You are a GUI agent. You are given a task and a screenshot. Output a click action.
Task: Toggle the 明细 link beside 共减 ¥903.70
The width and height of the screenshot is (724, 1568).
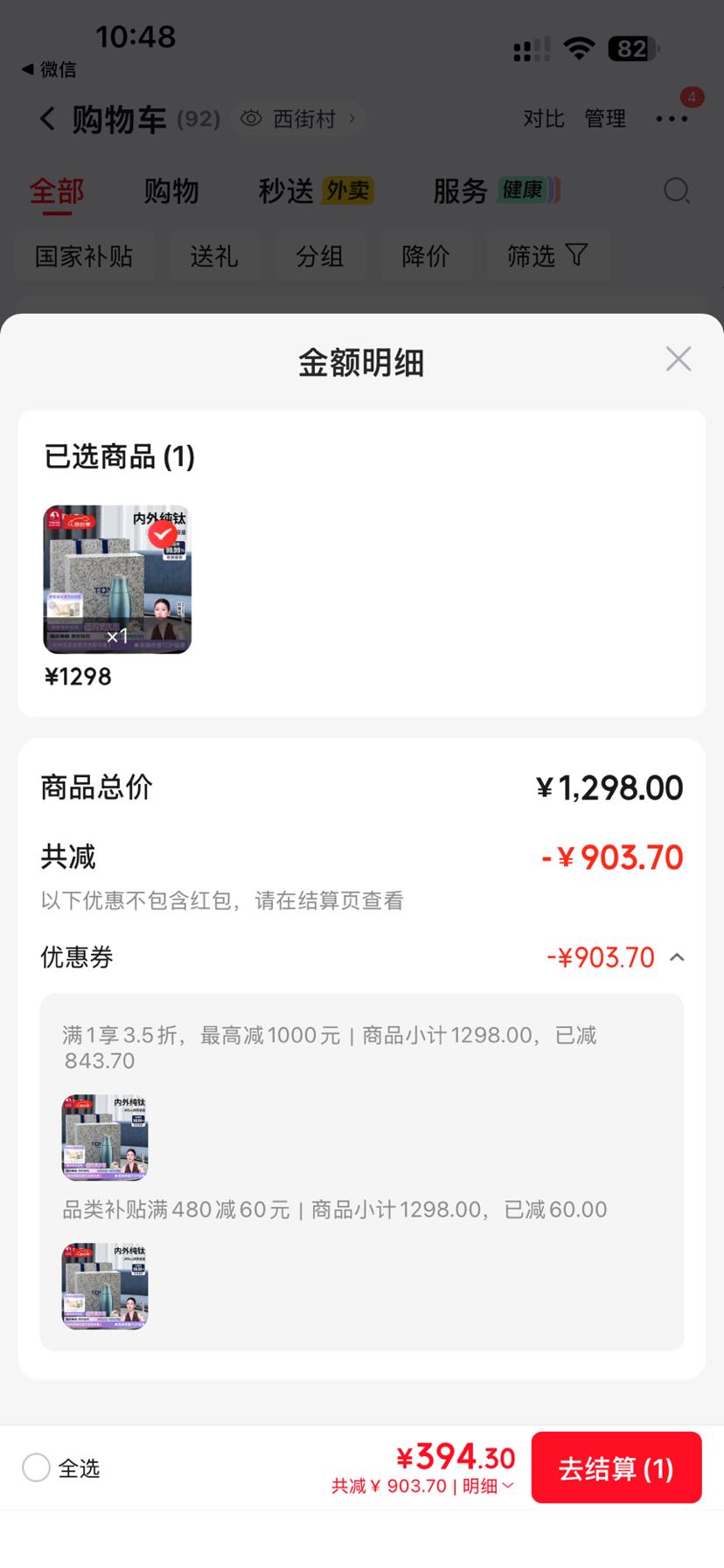tap(488, 1486)
